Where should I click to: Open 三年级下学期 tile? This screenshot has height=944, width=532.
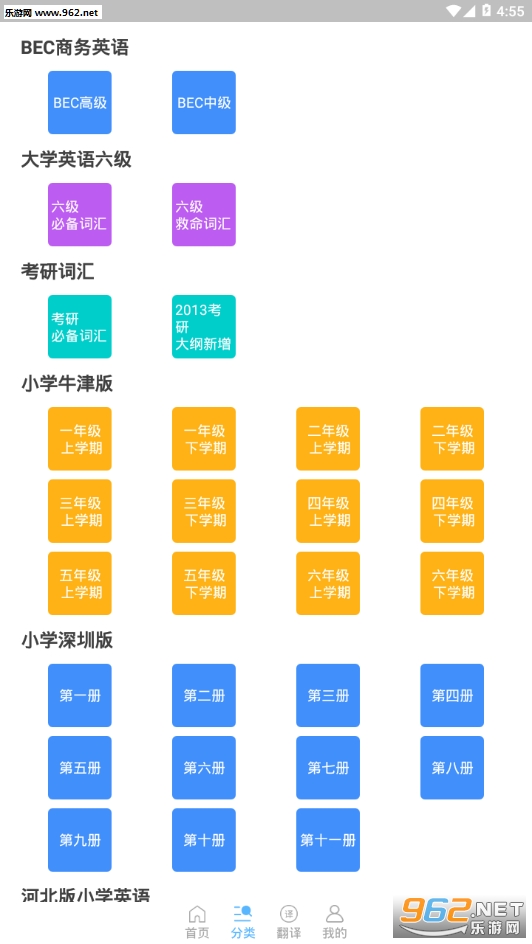(203, 511)
